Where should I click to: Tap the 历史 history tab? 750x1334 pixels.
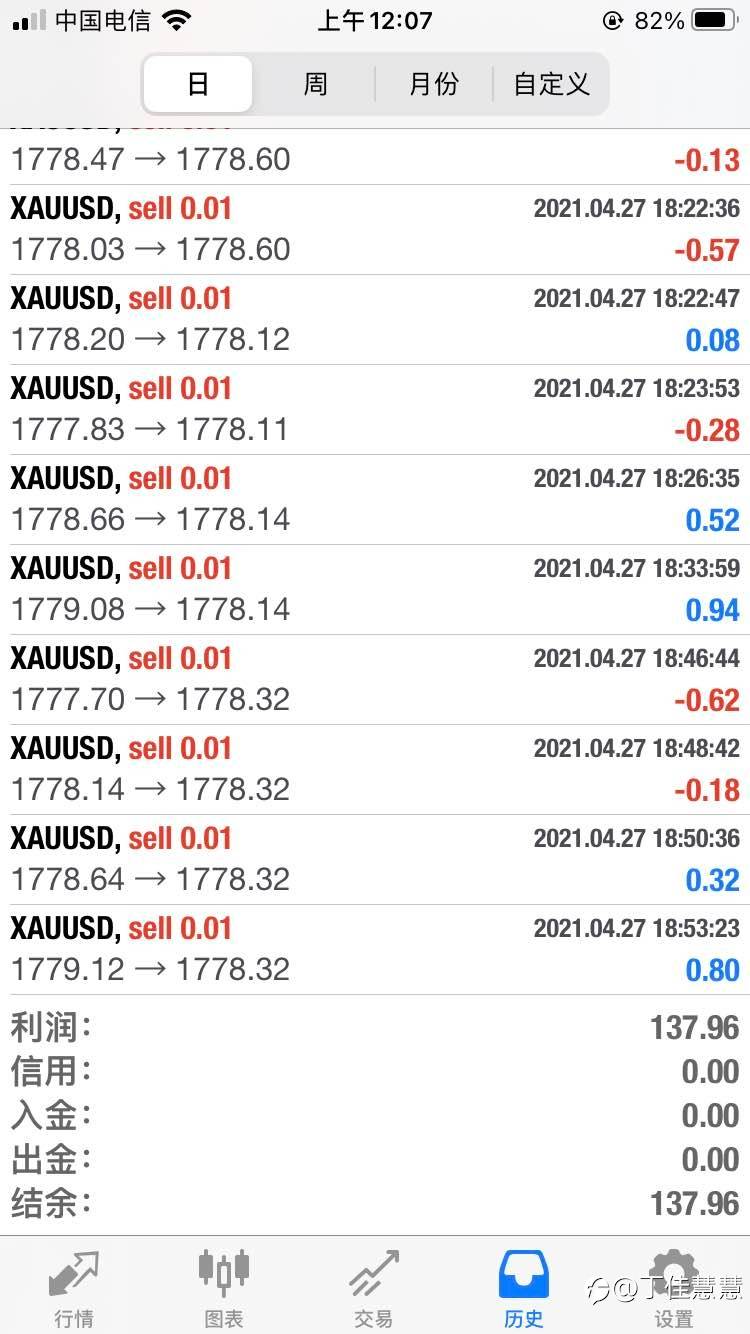pos(523,1289)
